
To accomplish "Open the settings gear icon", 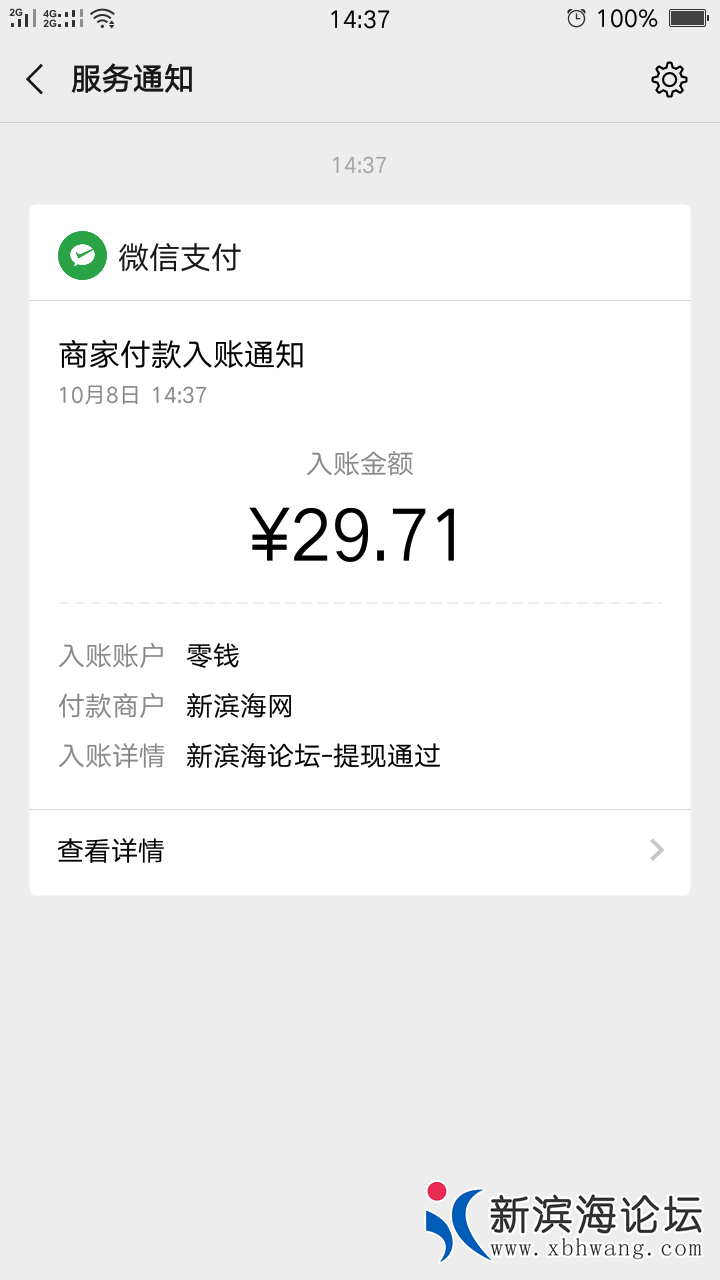I will pyautogui.click(x=669, y=80).
